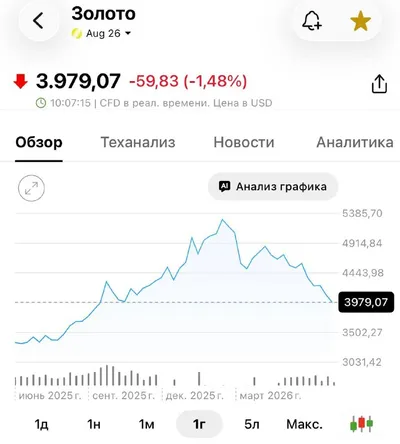Open the Aug 26 contract dropdown
Image resolution: width=400 pixels, height=444 pixels.
tap(102, 33)
